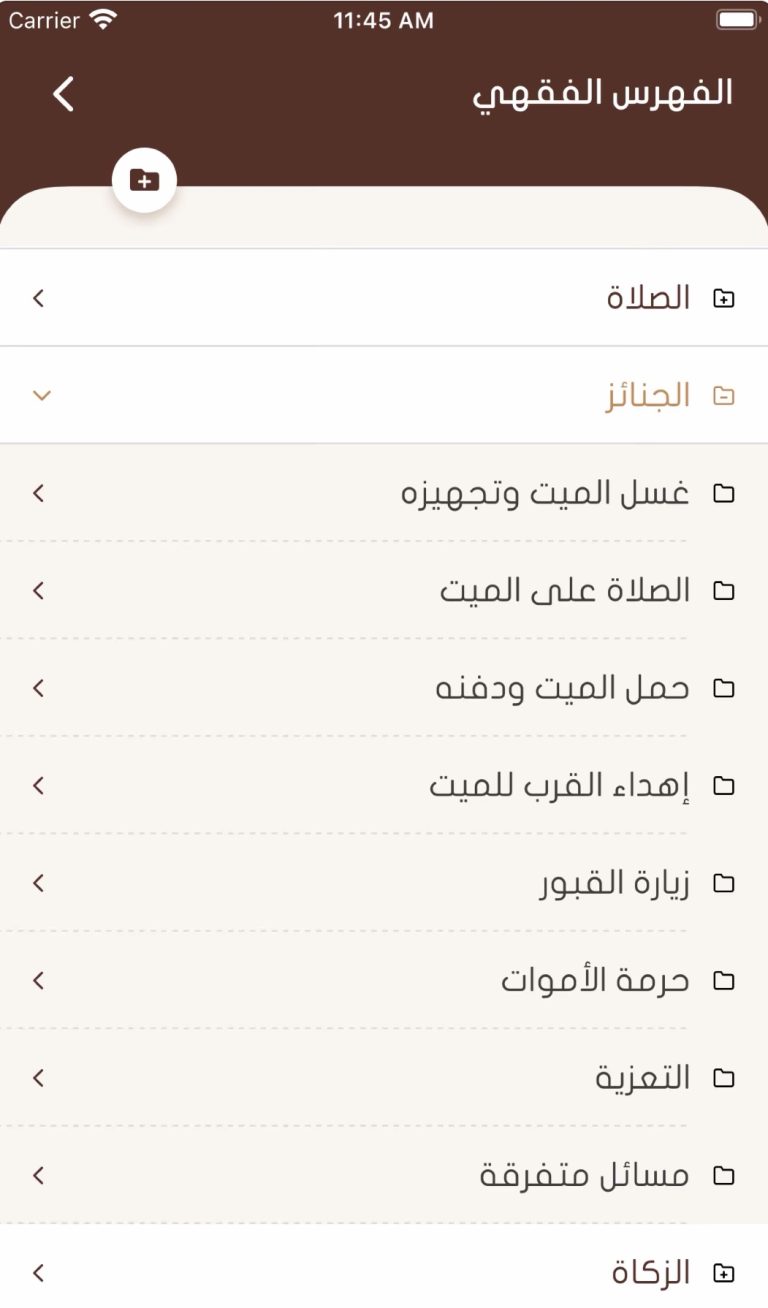Select the التعزية subcategory
Screen dimensions: 768x1308
642,1078
